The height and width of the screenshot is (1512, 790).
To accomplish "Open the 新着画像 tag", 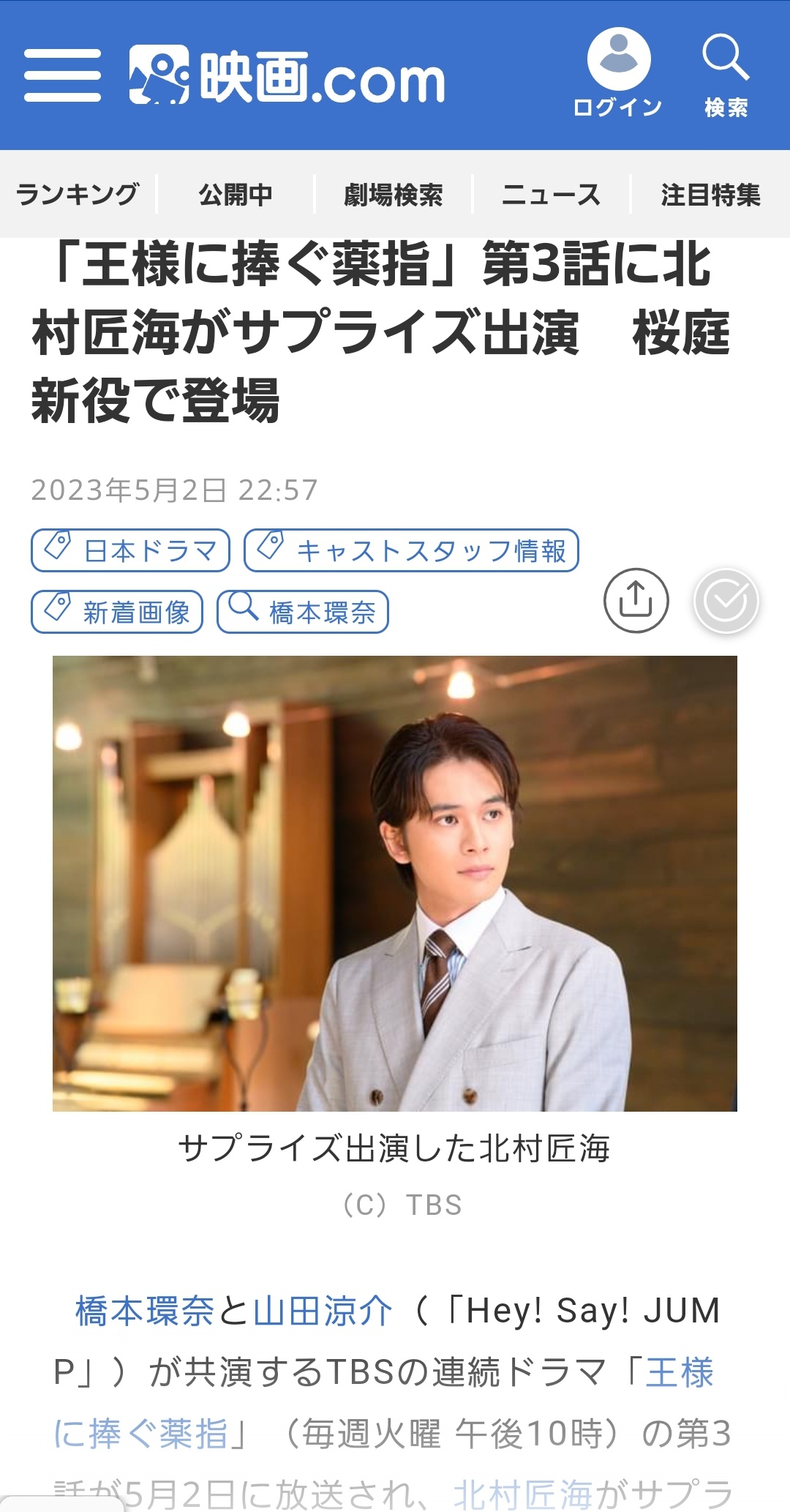I will point(117,612).
